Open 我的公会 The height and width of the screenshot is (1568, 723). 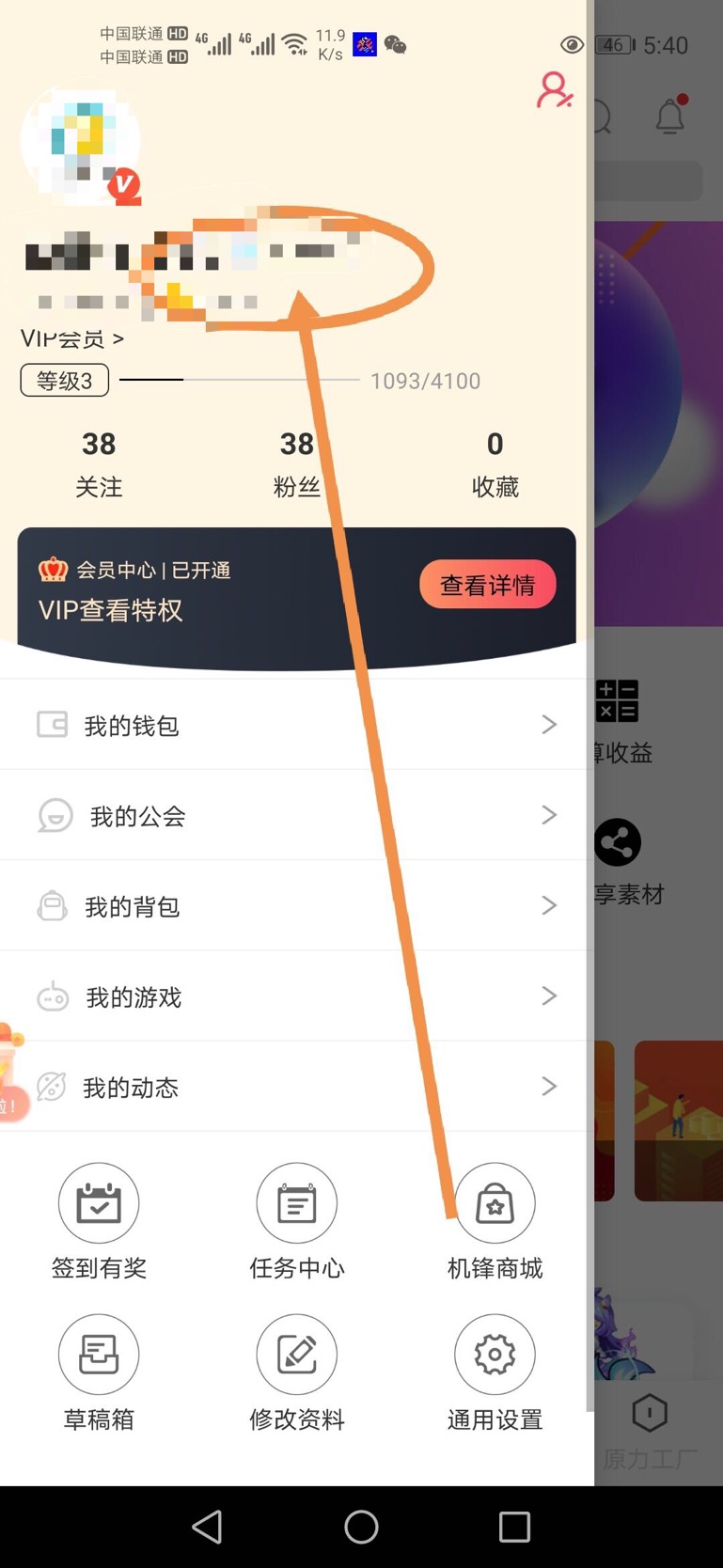296,815
